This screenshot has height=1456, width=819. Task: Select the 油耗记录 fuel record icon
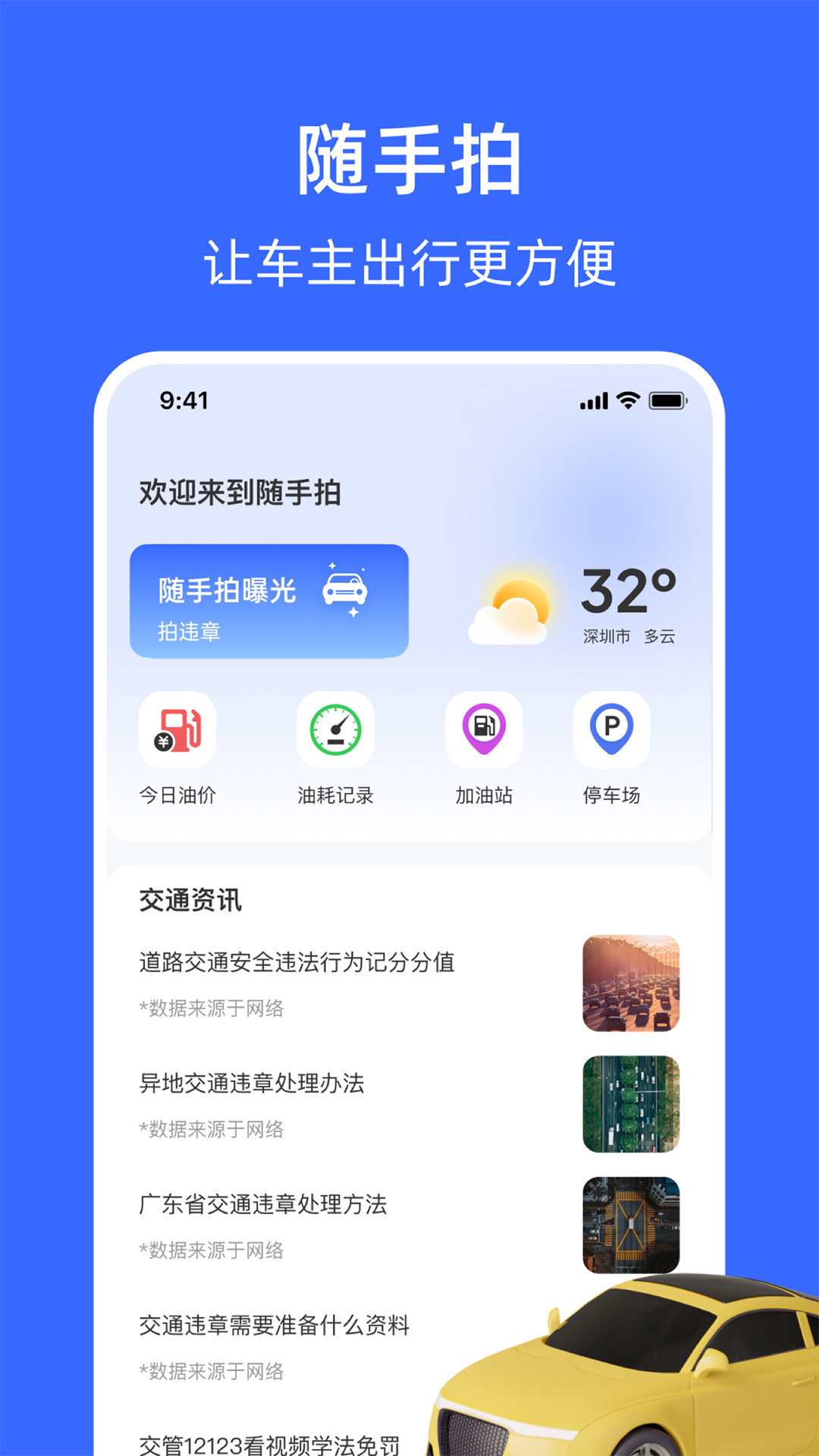(x=337, y=730)
